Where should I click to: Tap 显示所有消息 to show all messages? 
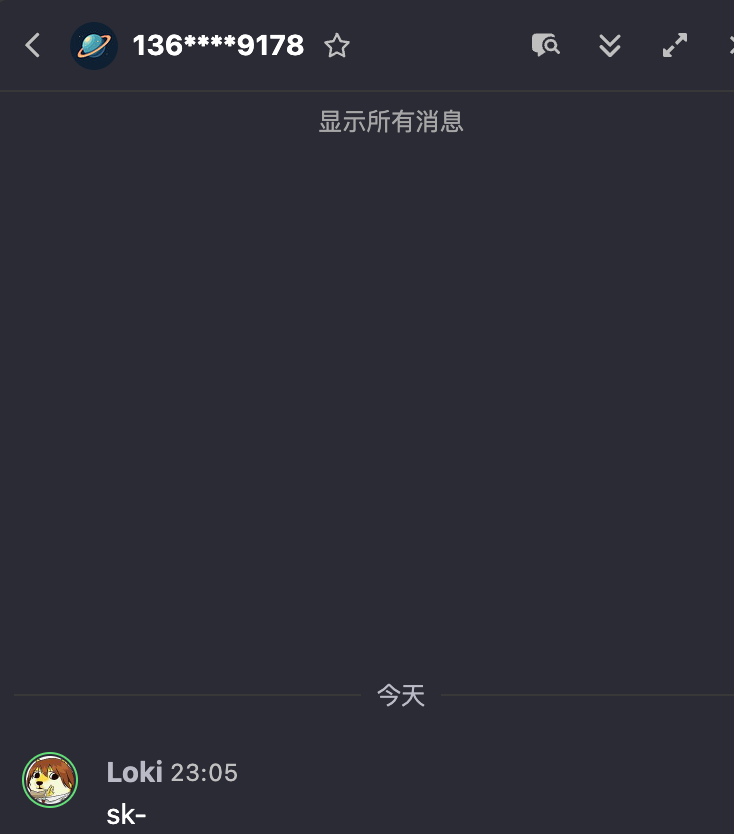tap(391, 122)
